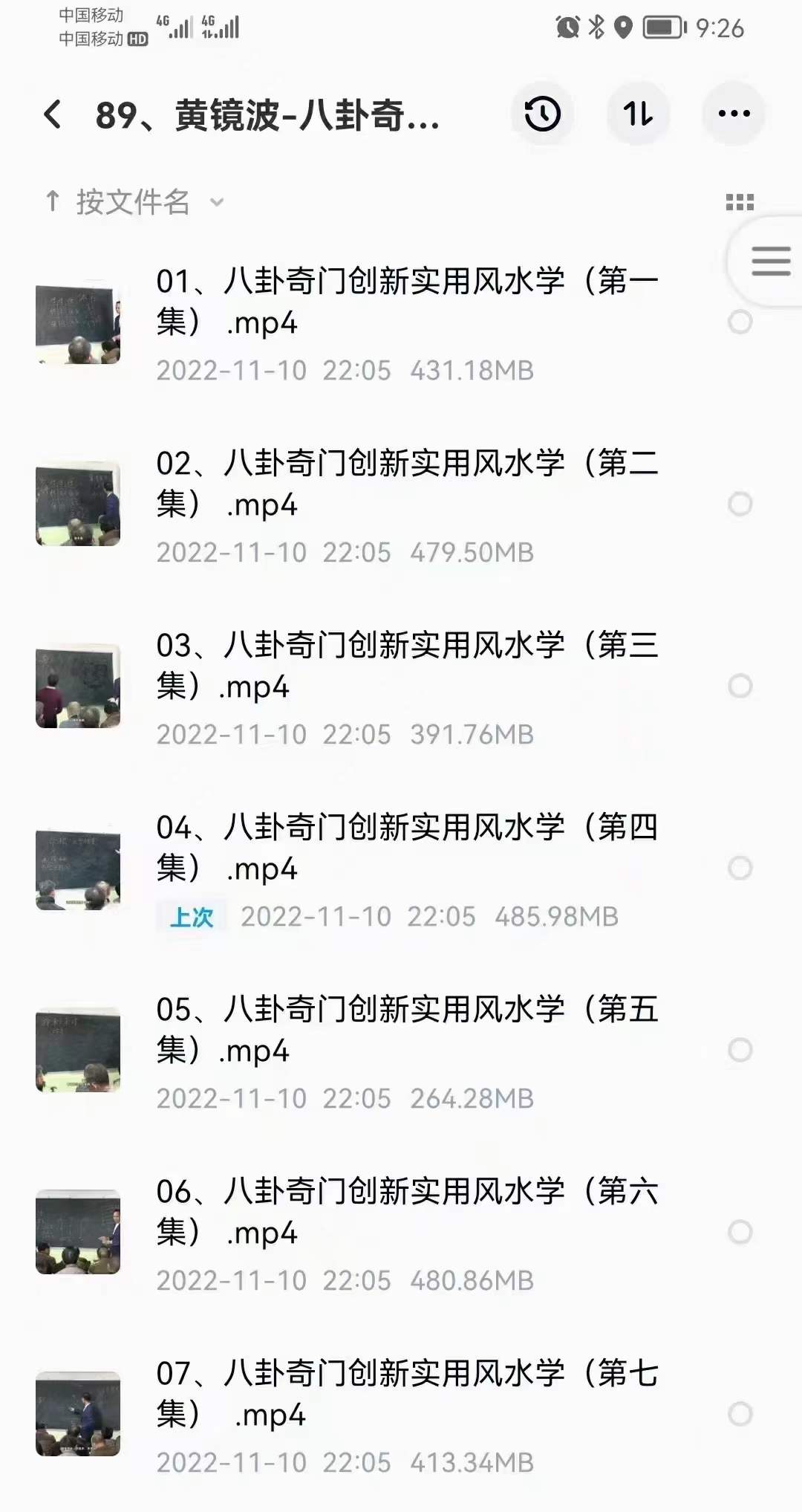
Task: Mark the checkbox for file 02 第二集
Action: (x=740, y=504)
